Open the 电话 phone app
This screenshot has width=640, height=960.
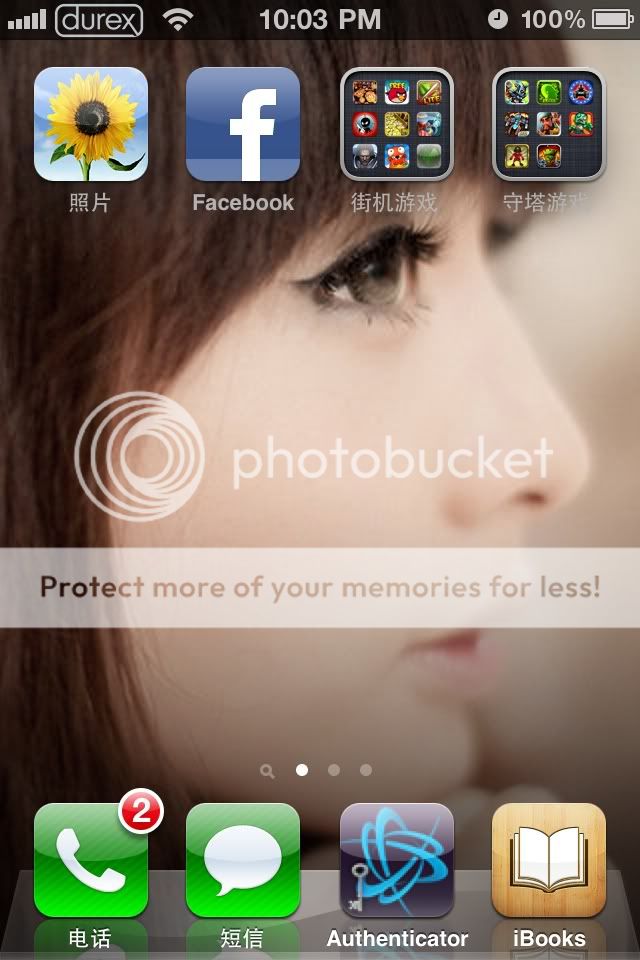pos(90,860)
